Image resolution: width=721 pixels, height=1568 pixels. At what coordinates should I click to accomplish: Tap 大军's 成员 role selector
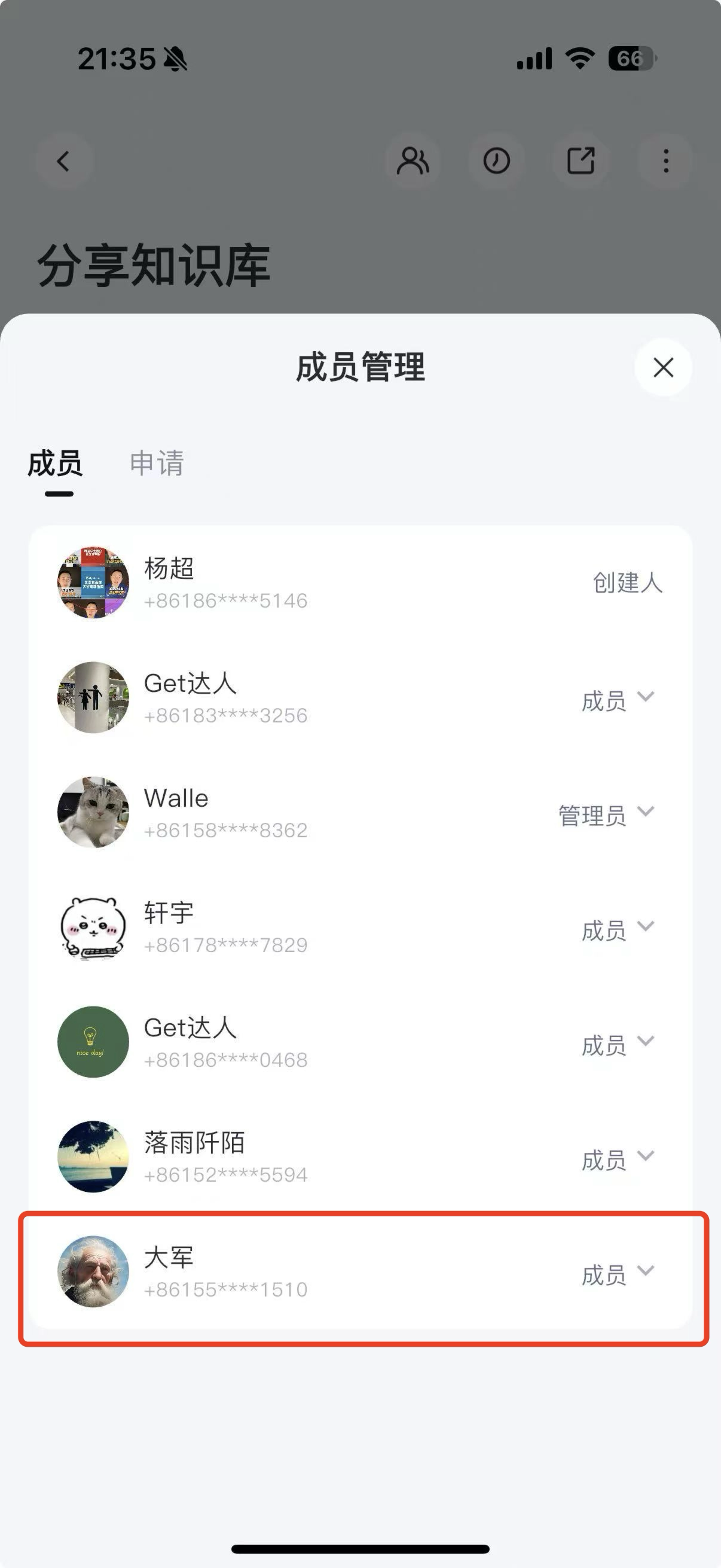pyautogui.click(x=618, y=1273)
